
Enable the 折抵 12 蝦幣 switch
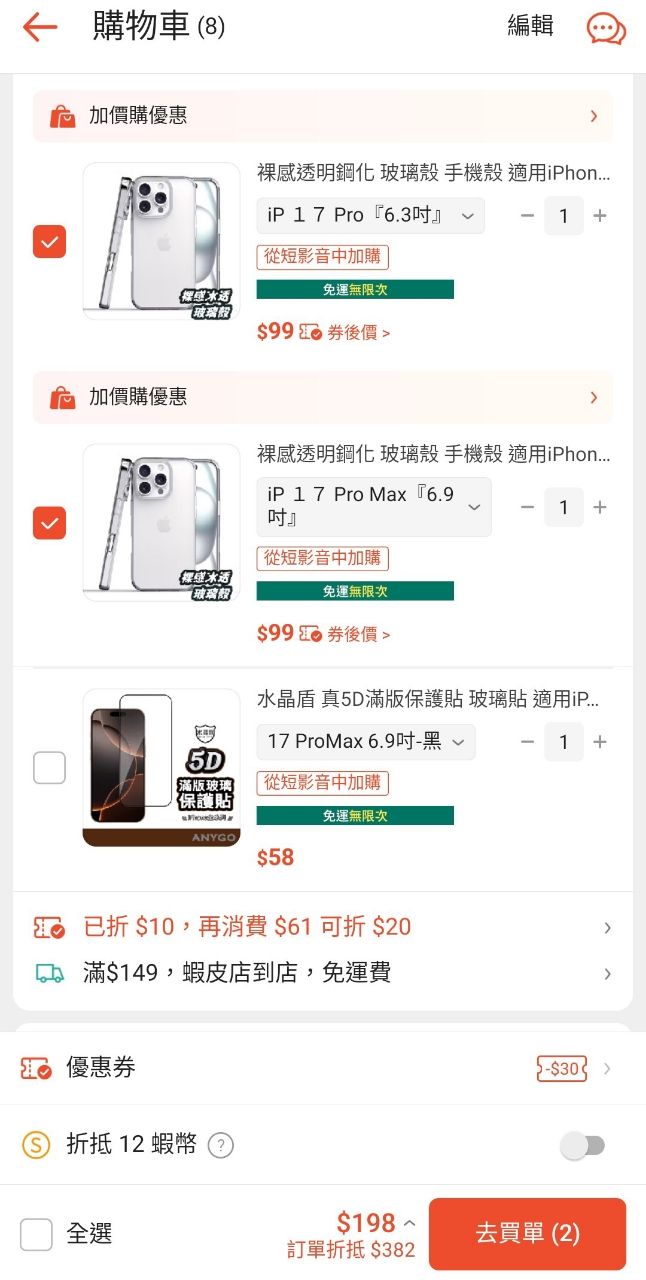583,1145
